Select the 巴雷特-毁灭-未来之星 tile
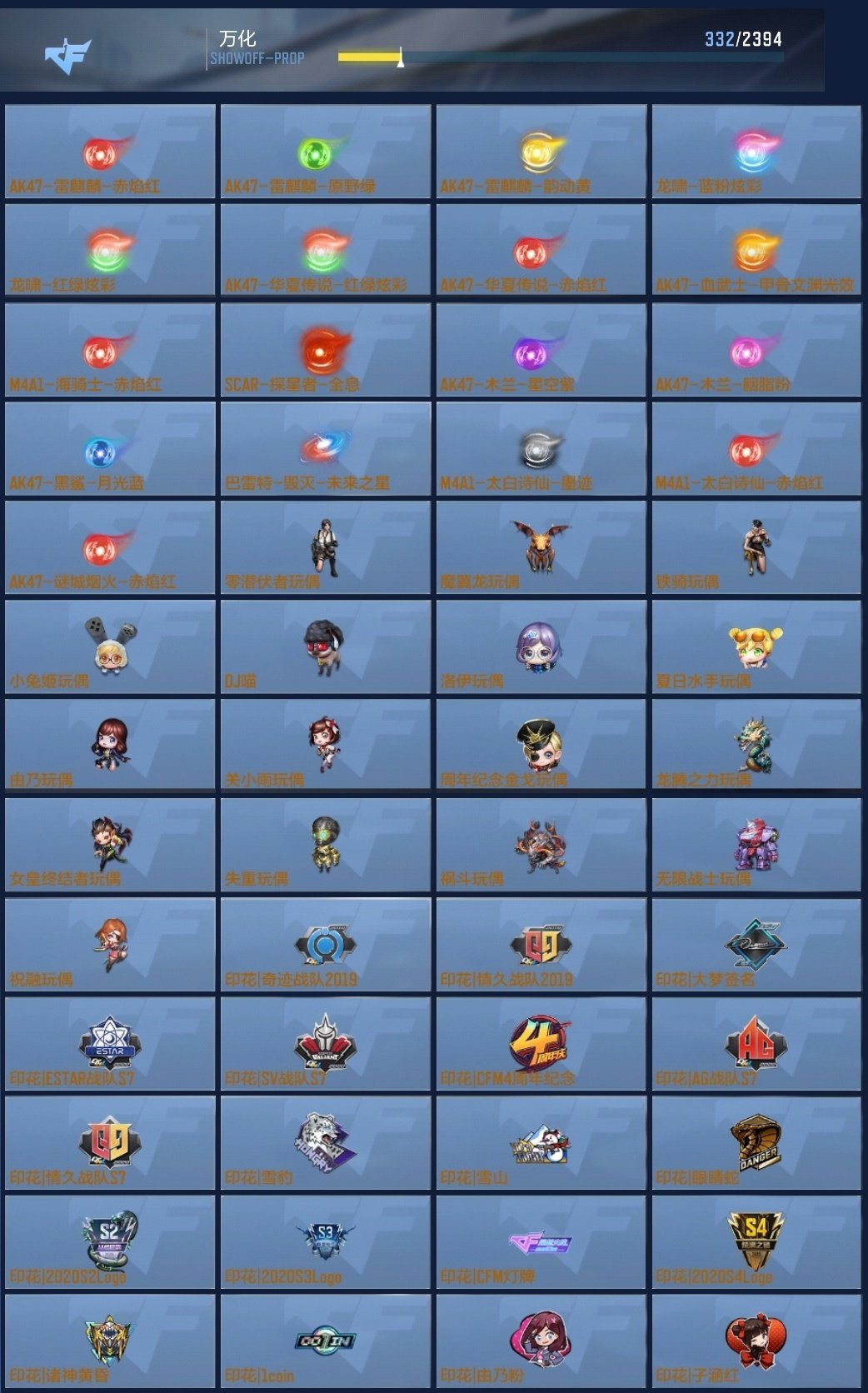 click(x=325, y=449)
